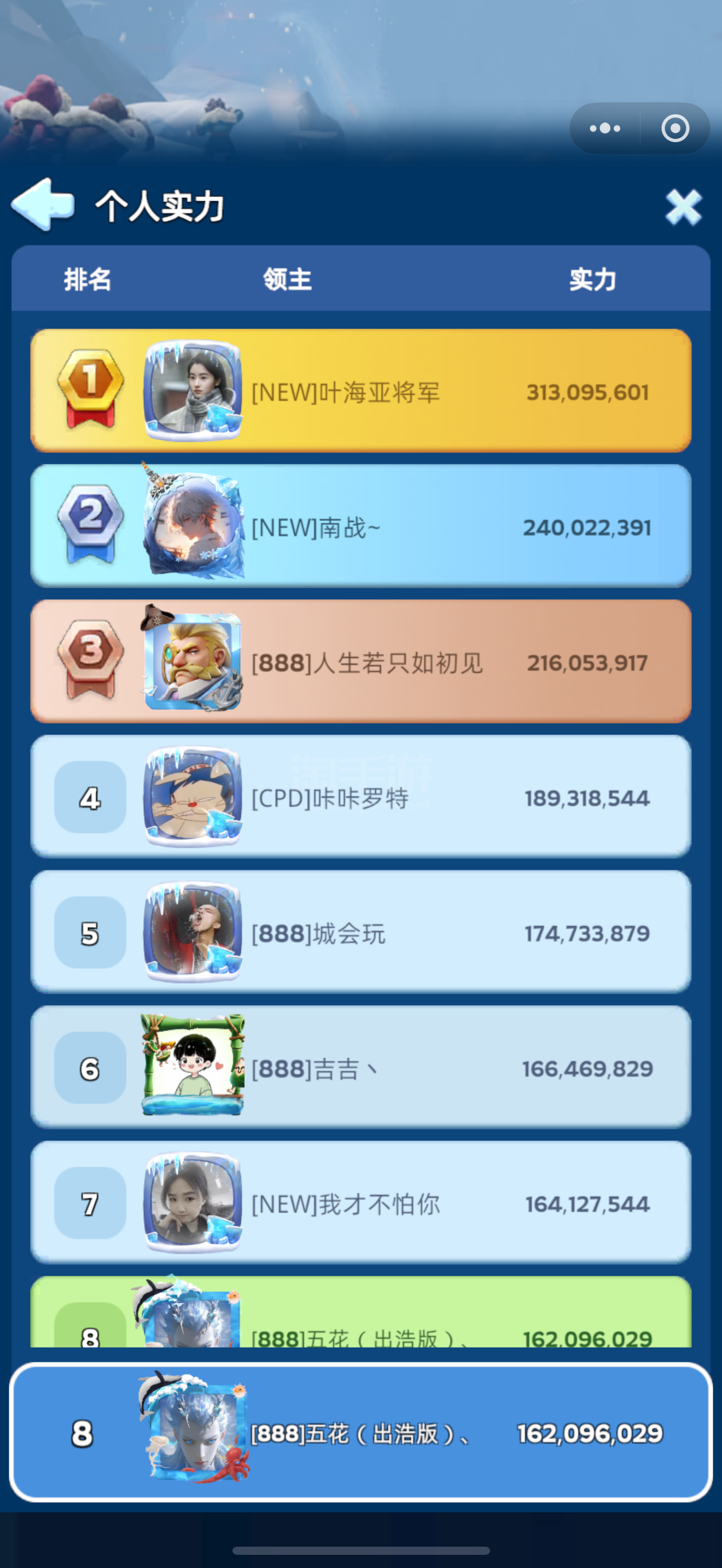
Task: View rank 2 player [NEW]南战~
Action: coord(360,526)
